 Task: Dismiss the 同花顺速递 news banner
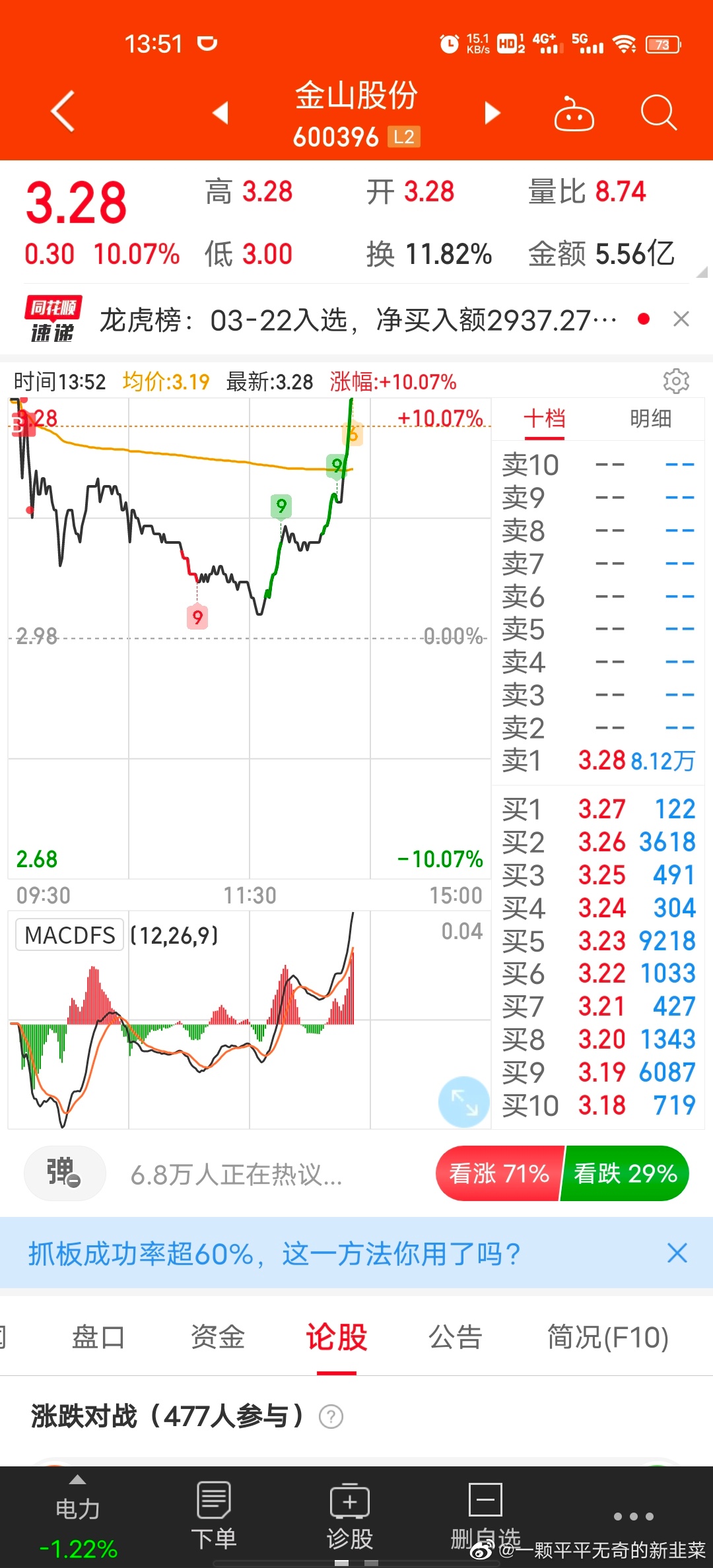tap(681, 319)
